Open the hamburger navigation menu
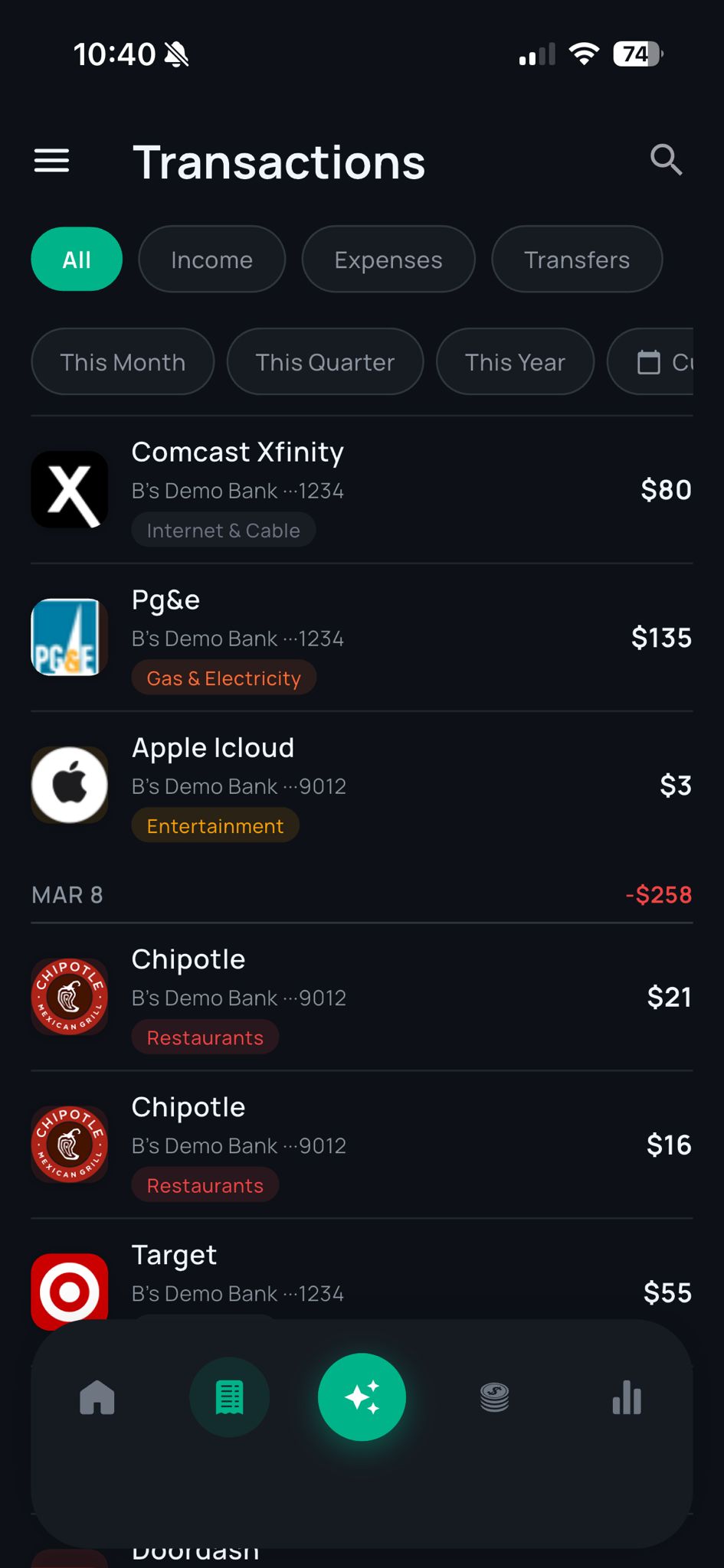Image resolution: width=724 pixels, height=1568 pixels. (x=51, y=161)
